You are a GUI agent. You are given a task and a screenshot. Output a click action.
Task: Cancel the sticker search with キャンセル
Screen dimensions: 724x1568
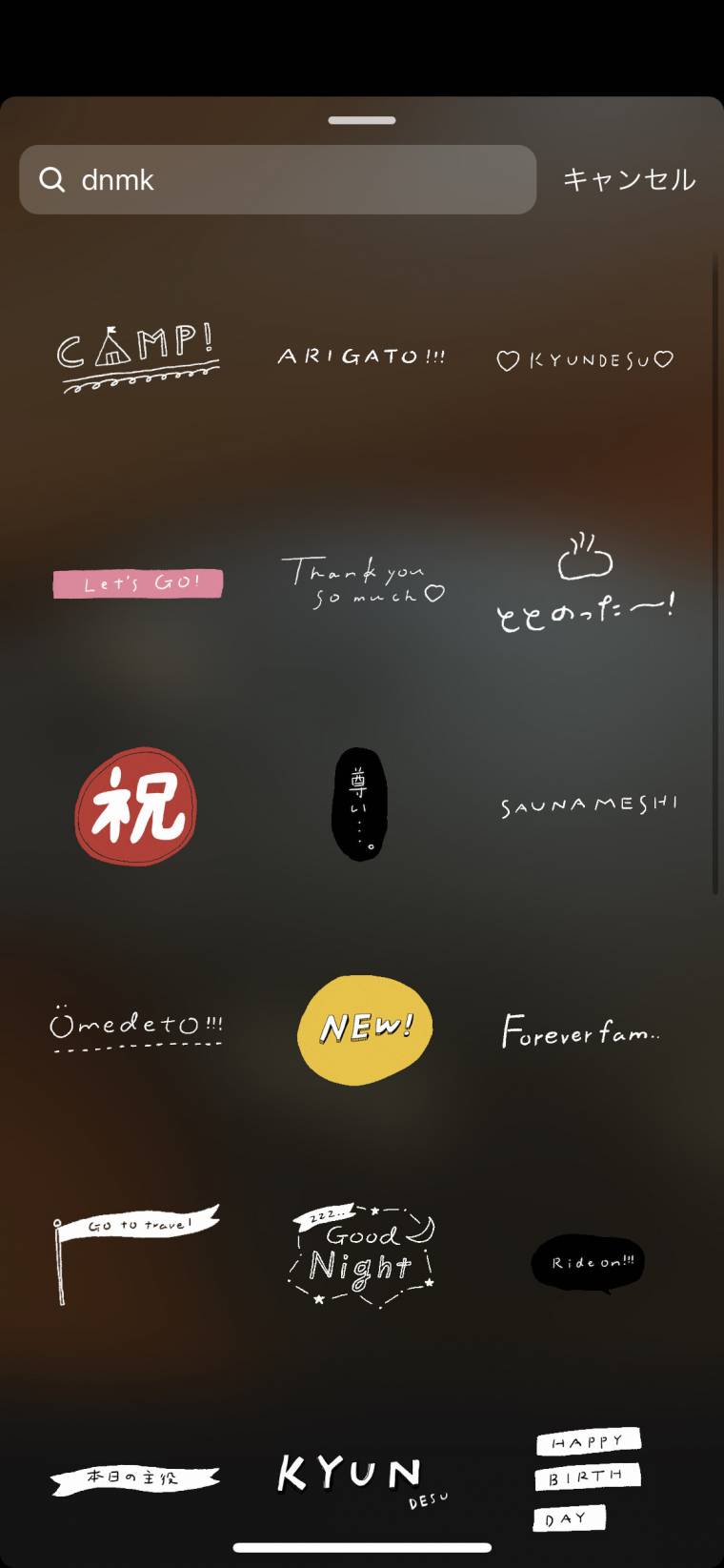click(x=629, y=179)
